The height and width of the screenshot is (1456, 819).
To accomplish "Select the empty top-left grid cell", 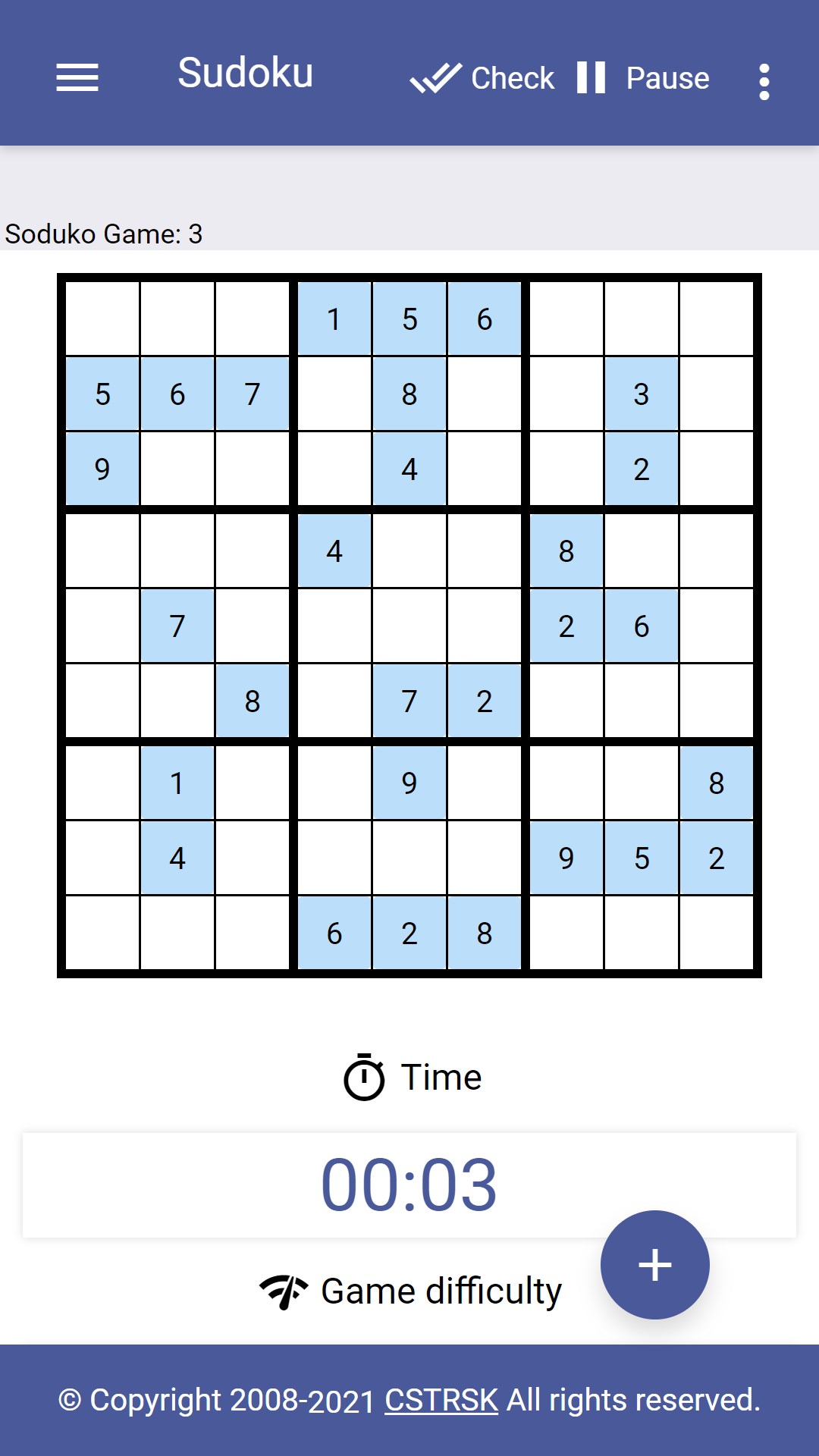I will point(102,318).
